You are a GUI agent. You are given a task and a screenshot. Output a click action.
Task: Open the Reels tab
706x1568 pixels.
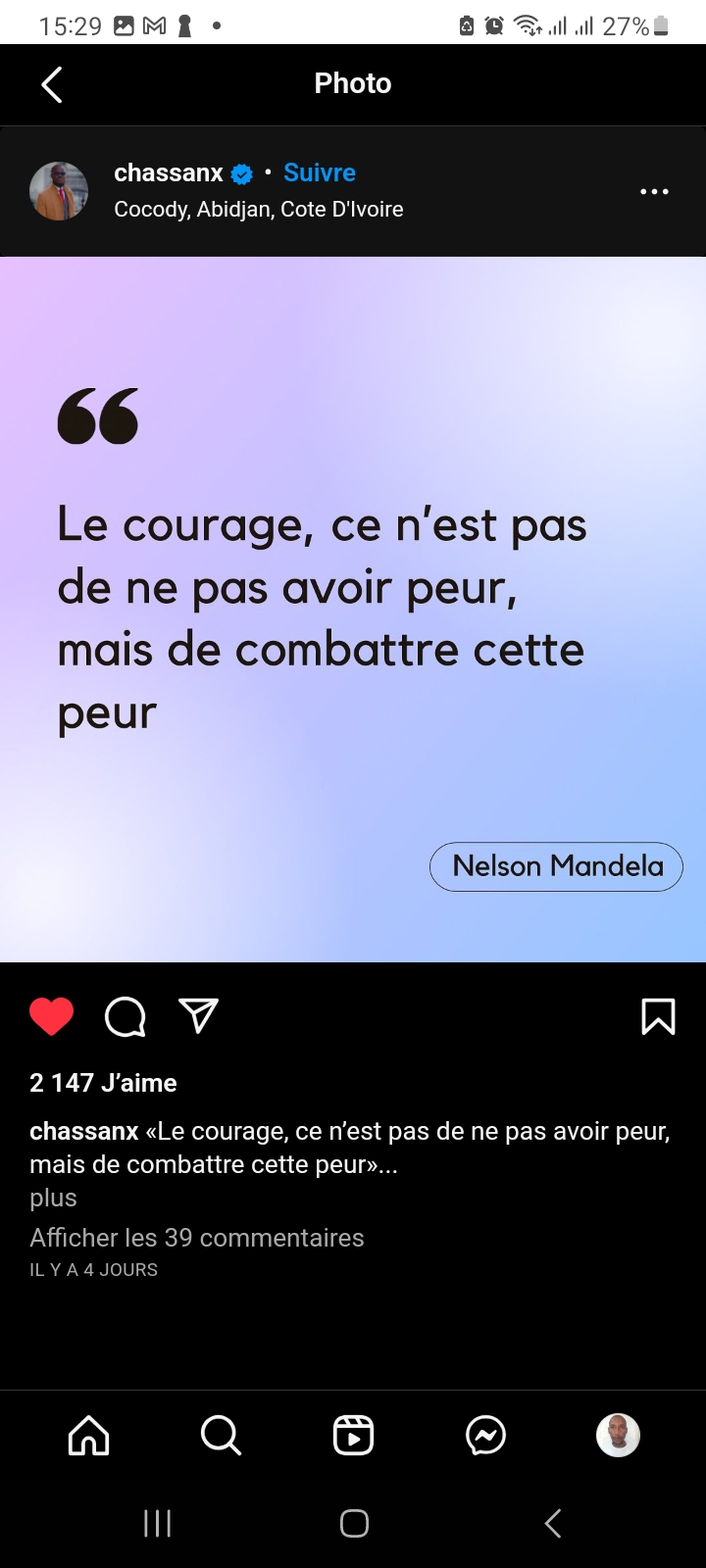click(353, 1436)
